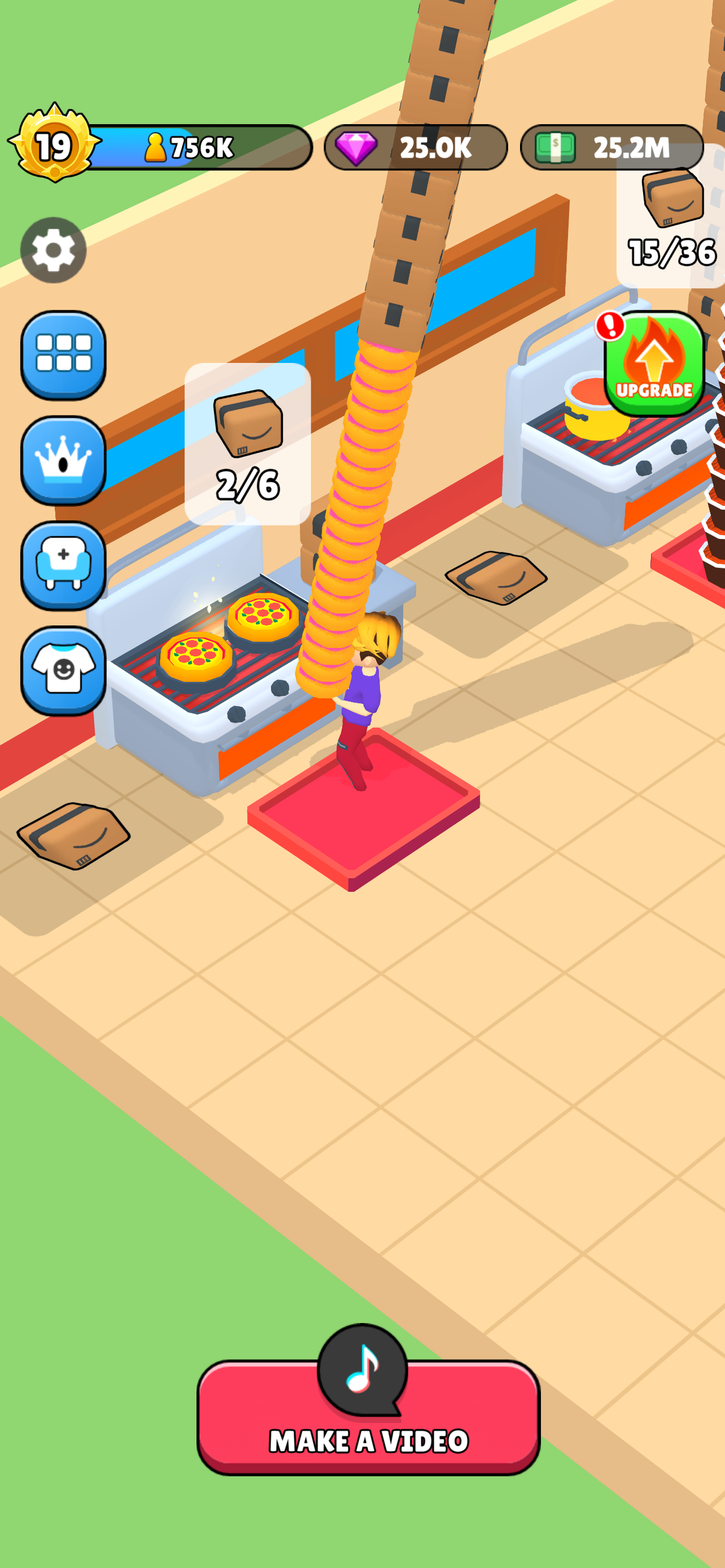Open the blue grid menu button
Image resolution: width=725 pixels, height=1568 pixels.
click(x=63, y=355)
